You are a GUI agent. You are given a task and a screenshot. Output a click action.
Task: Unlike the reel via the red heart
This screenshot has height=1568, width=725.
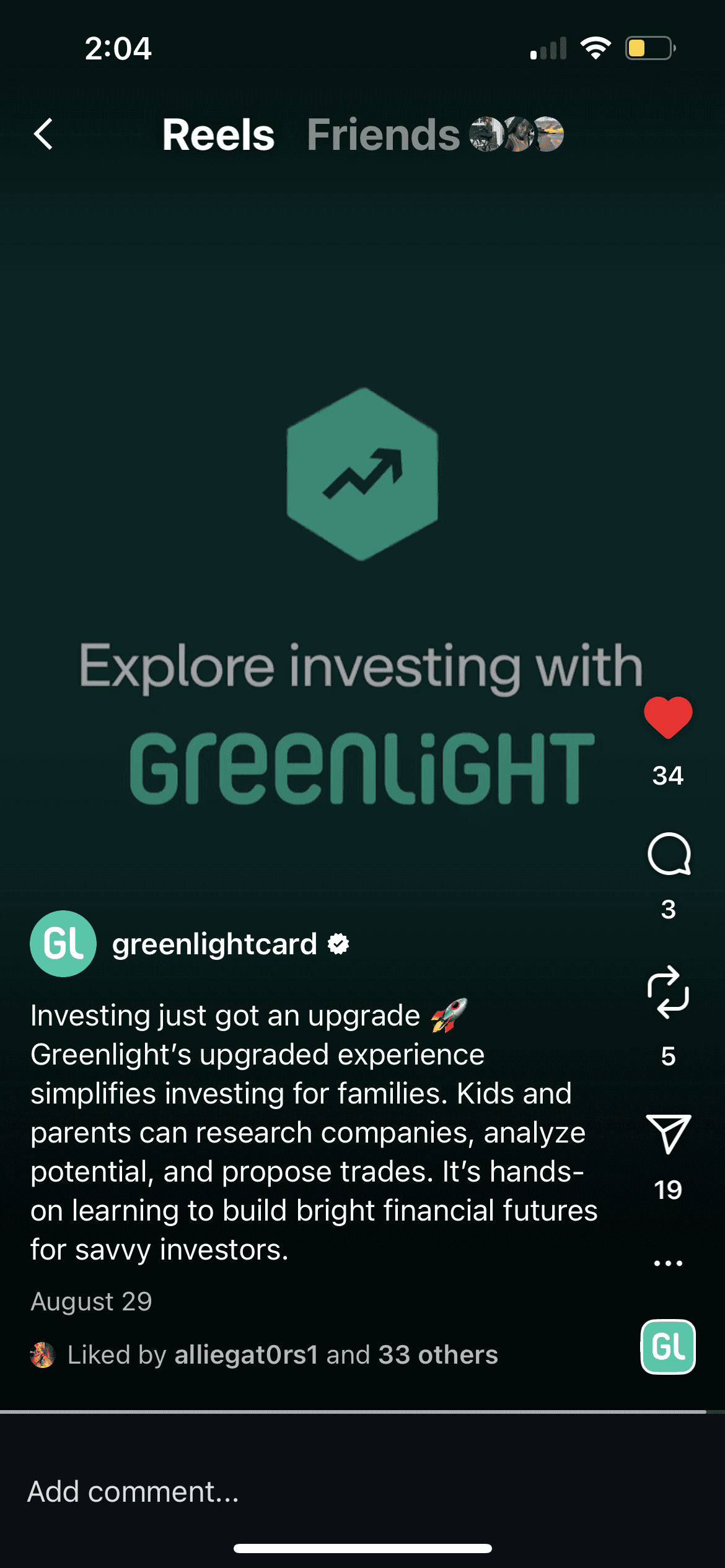pos(667,718)
